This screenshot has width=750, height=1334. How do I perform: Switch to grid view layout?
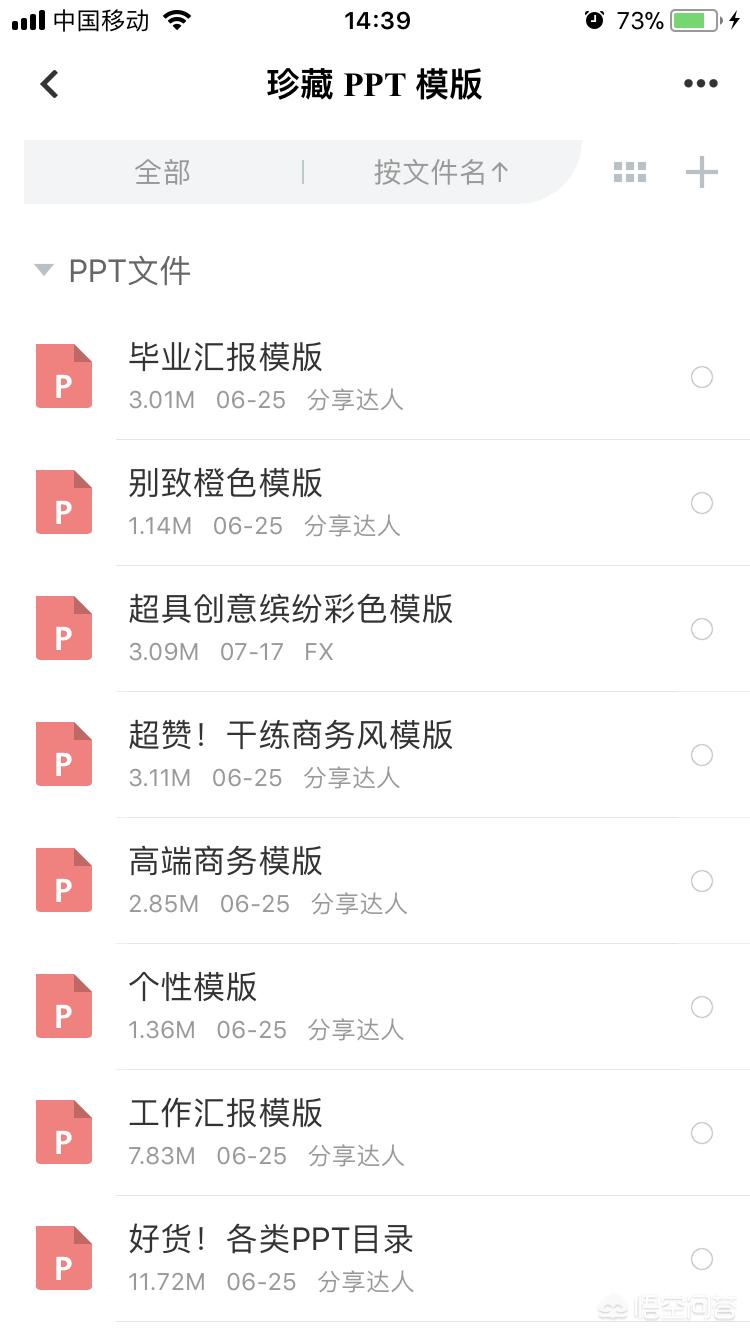point(630,172)
